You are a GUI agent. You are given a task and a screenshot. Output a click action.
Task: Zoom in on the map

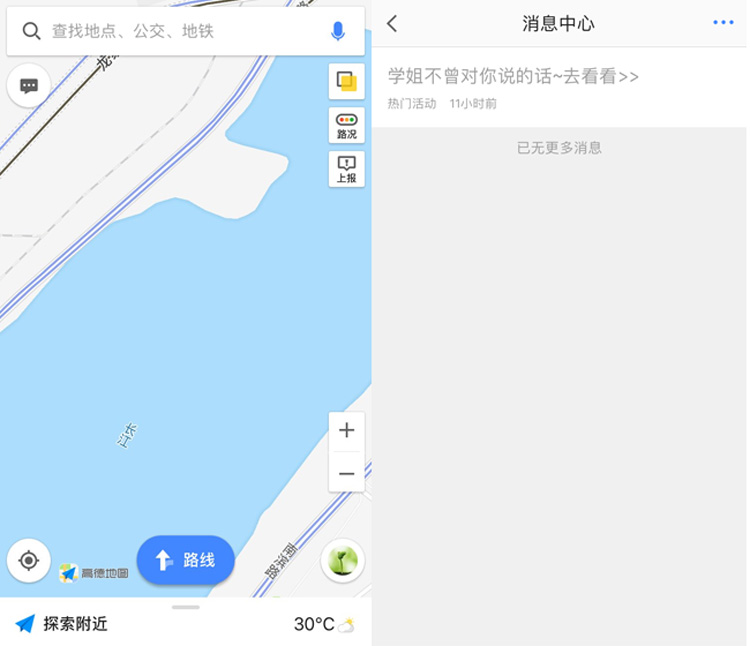tap(347, 431)
